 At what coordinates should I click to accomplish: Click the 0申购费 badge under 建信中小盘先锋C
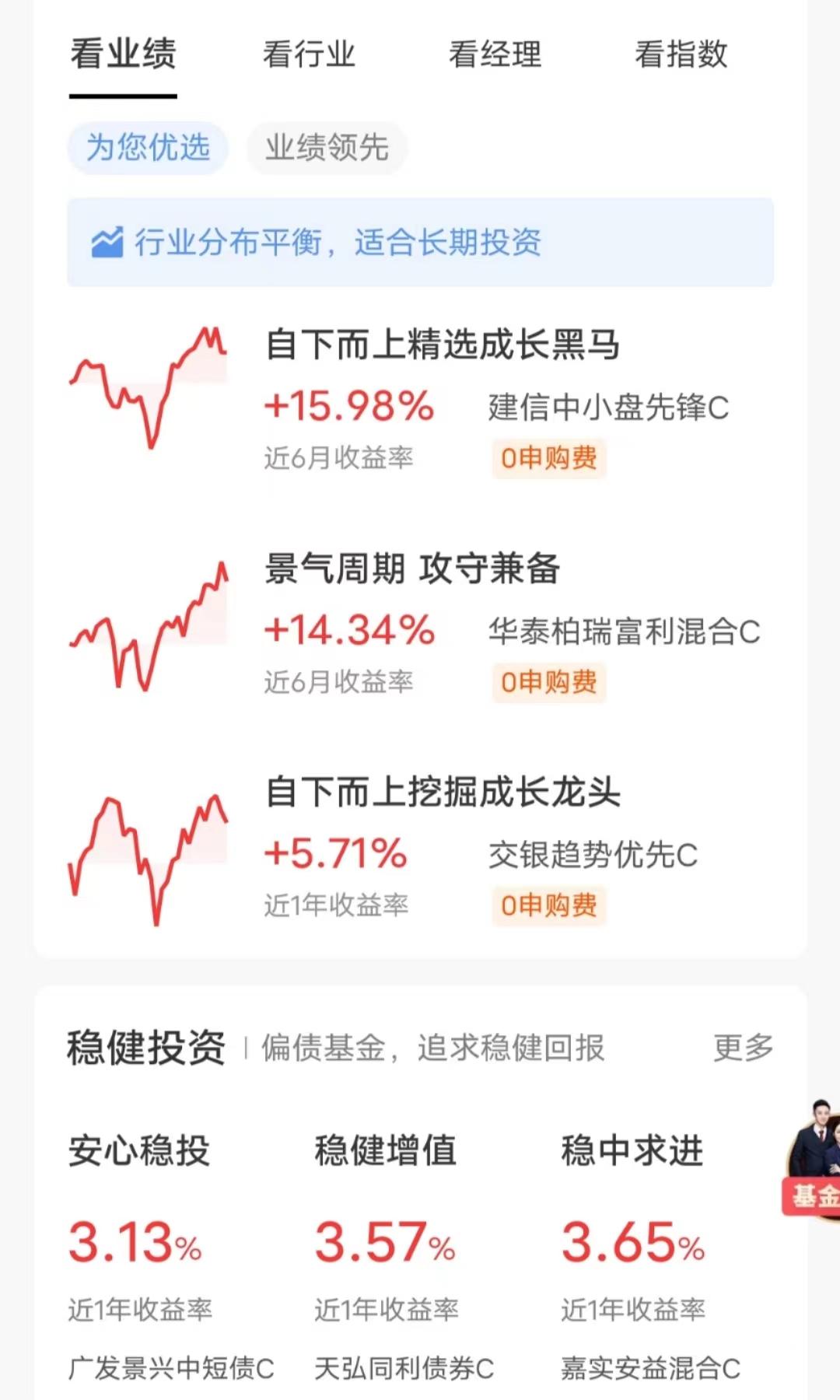[549, 459]
